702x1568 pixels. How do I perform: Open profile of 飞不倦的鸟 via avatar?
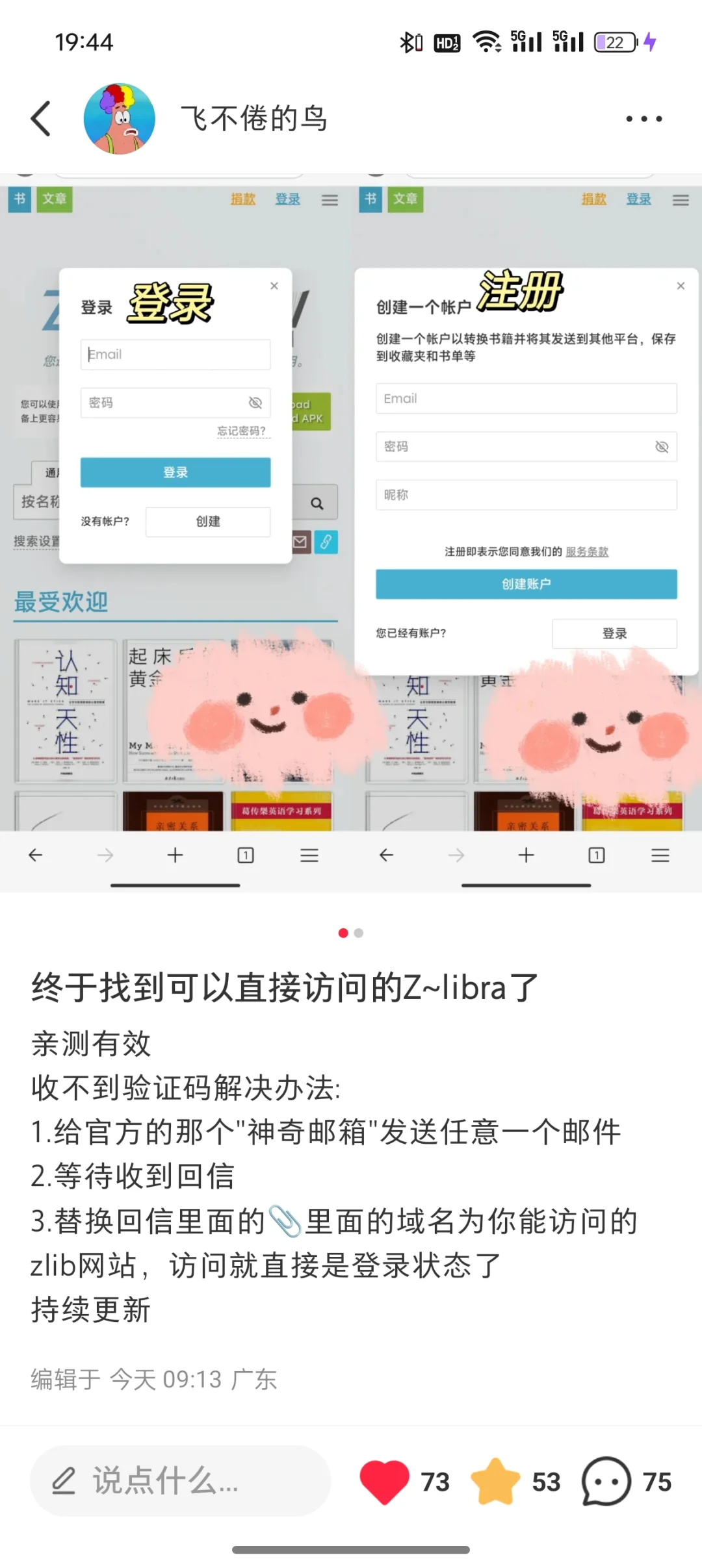120,119
